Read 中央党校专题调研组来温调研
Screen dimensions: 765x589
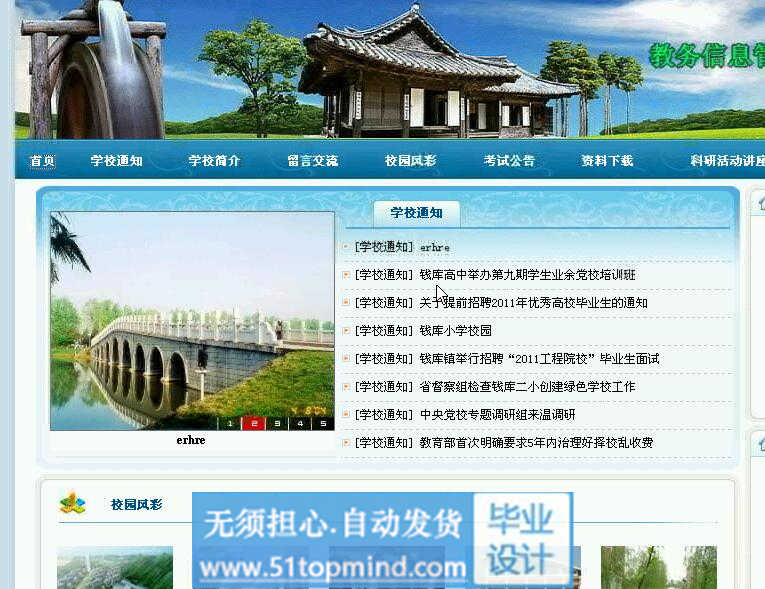pyautogui.click(x=497, y=415)
